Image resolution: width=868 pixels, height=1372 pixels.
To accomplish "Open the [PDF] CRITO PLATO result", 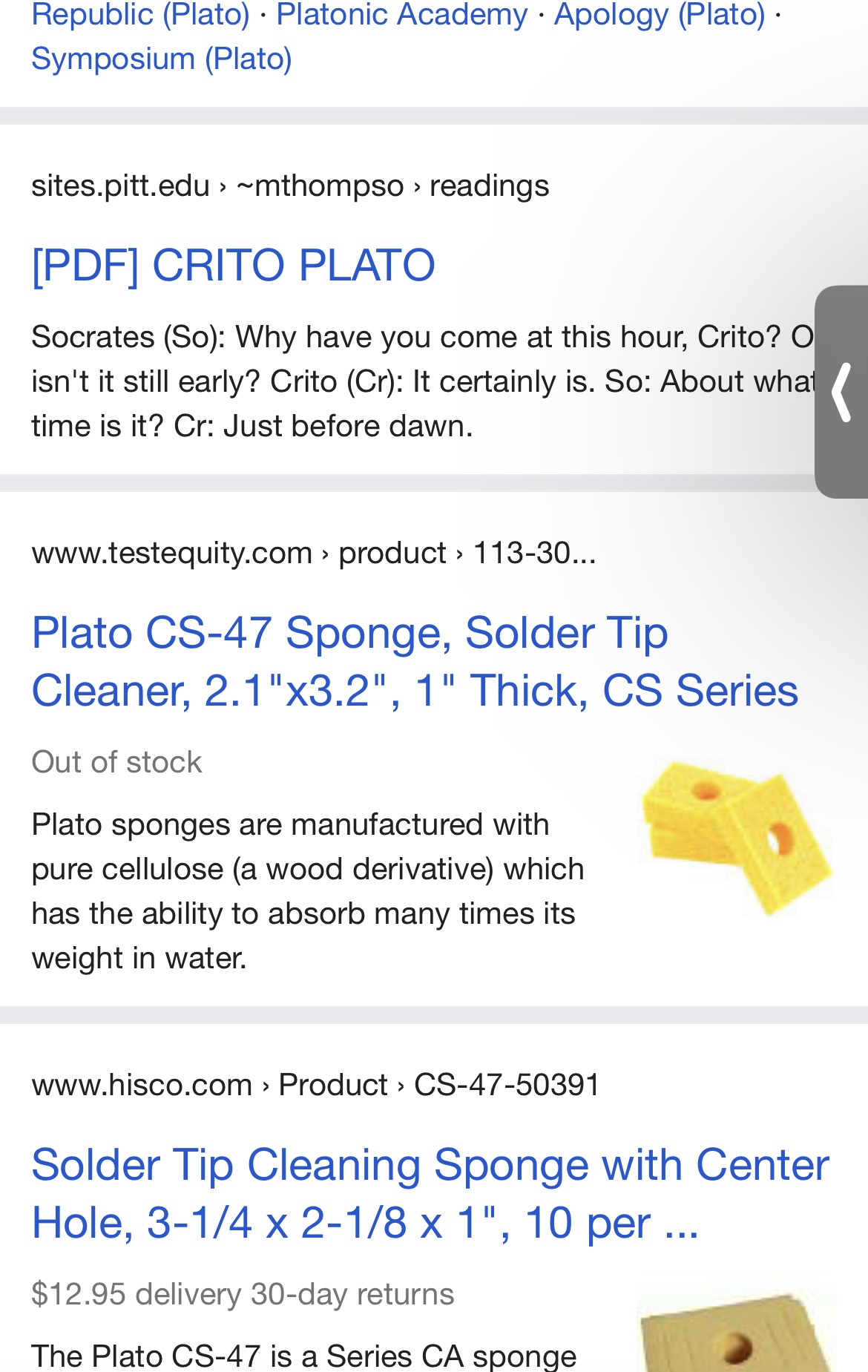I will [233, 265].
